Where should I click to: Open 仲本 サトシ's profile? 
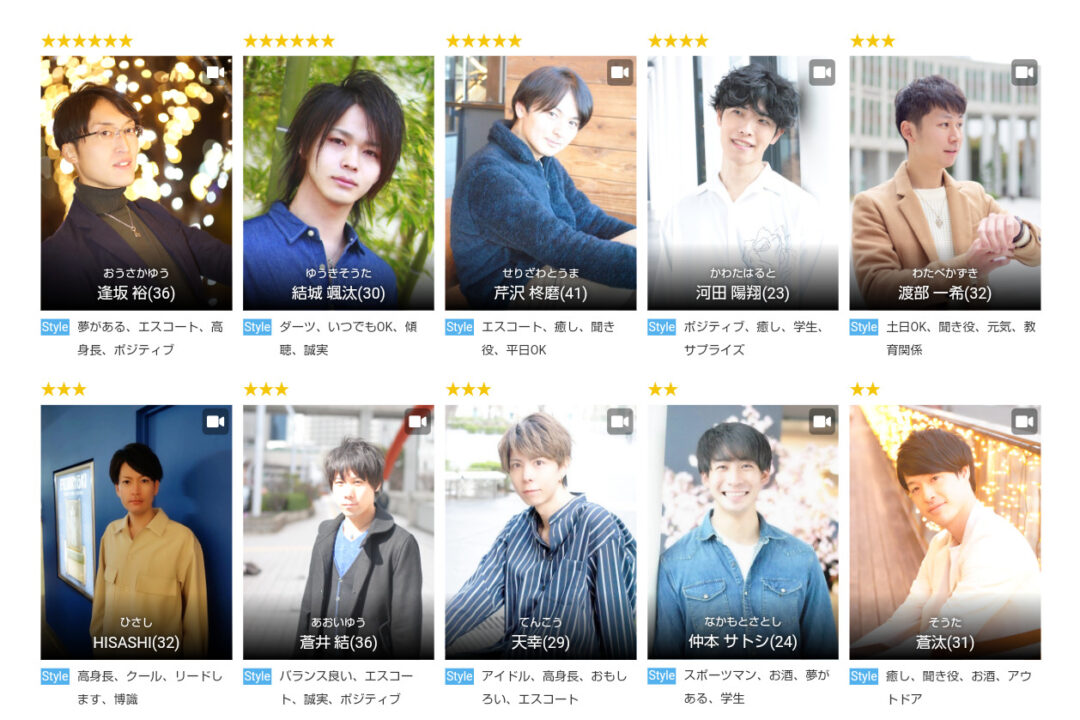[x=742, y=532]
